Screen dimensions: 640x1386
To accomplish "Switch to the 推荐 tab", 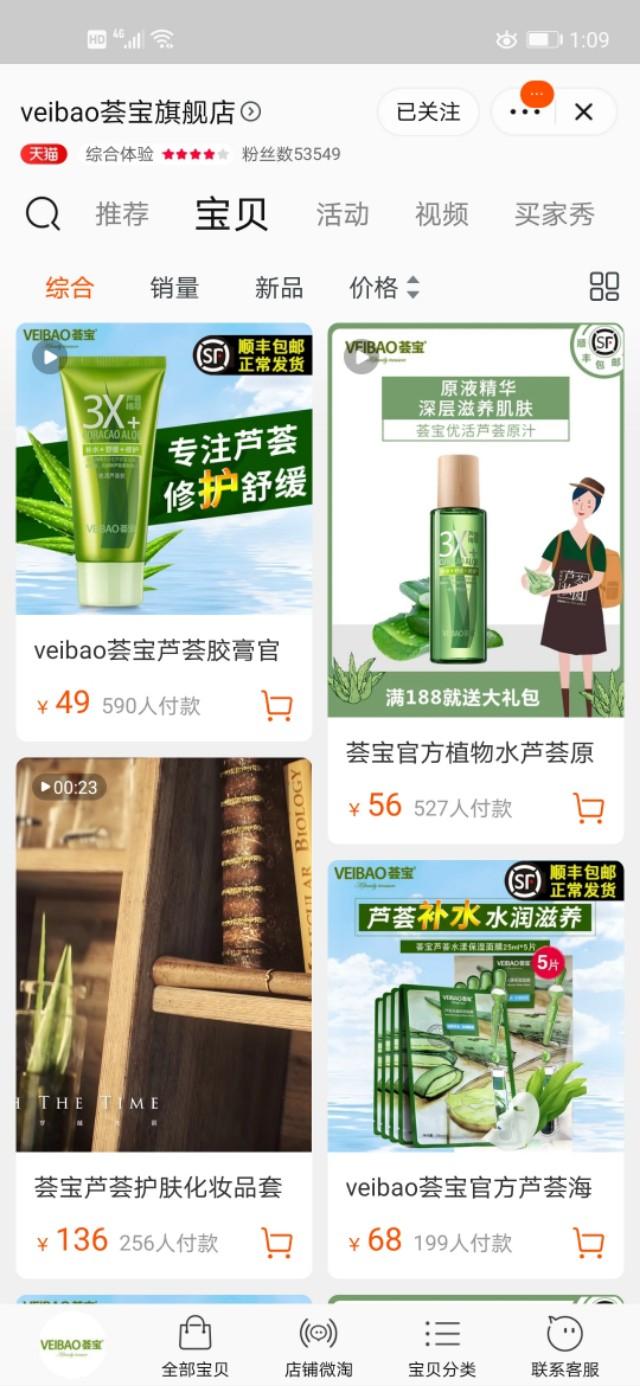I will 122,214.
